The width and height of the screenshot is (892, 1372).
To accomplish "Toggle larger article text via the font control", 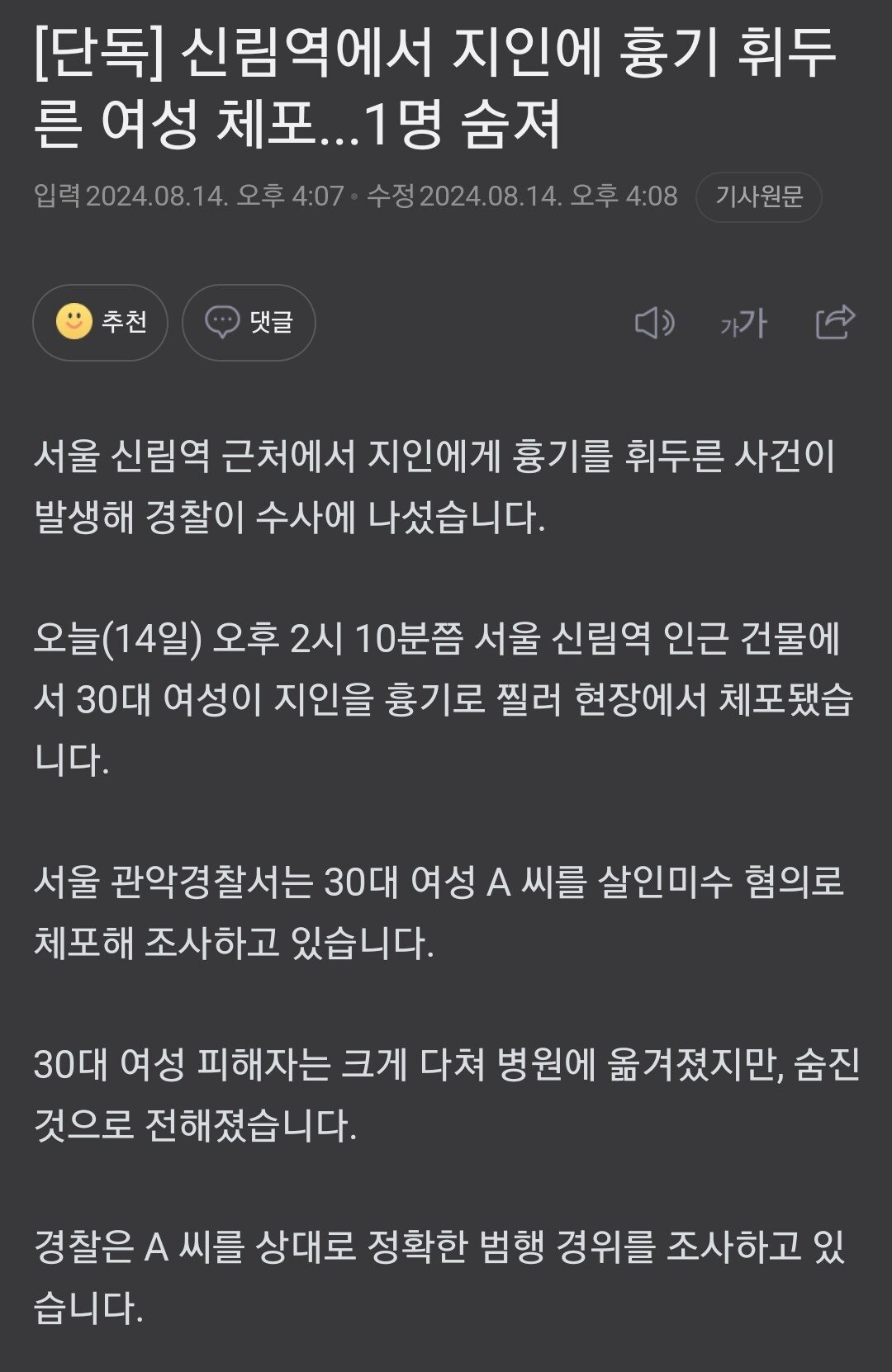I will click(743, 324).
